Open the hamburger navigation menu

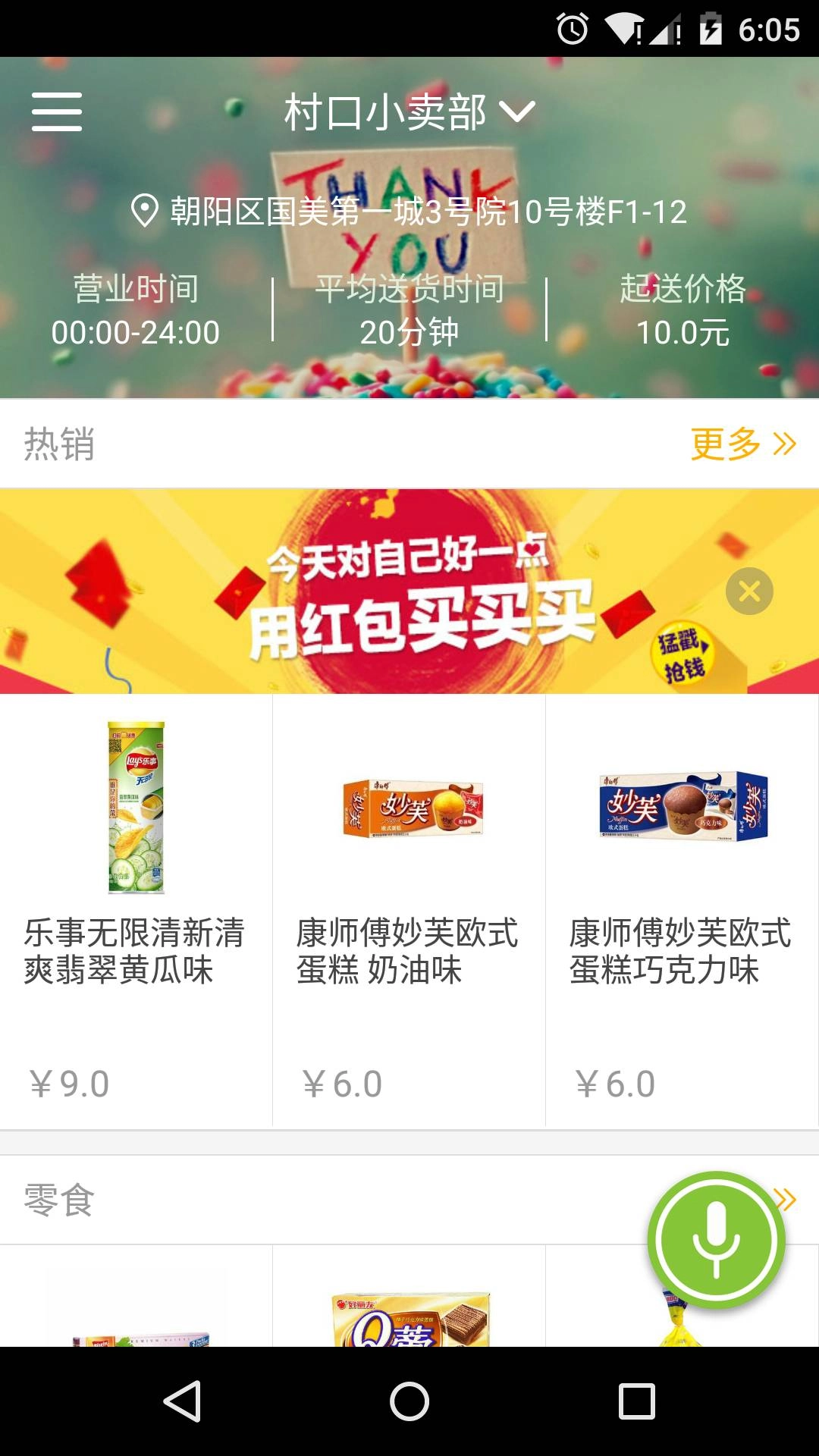tap(57, 112)
